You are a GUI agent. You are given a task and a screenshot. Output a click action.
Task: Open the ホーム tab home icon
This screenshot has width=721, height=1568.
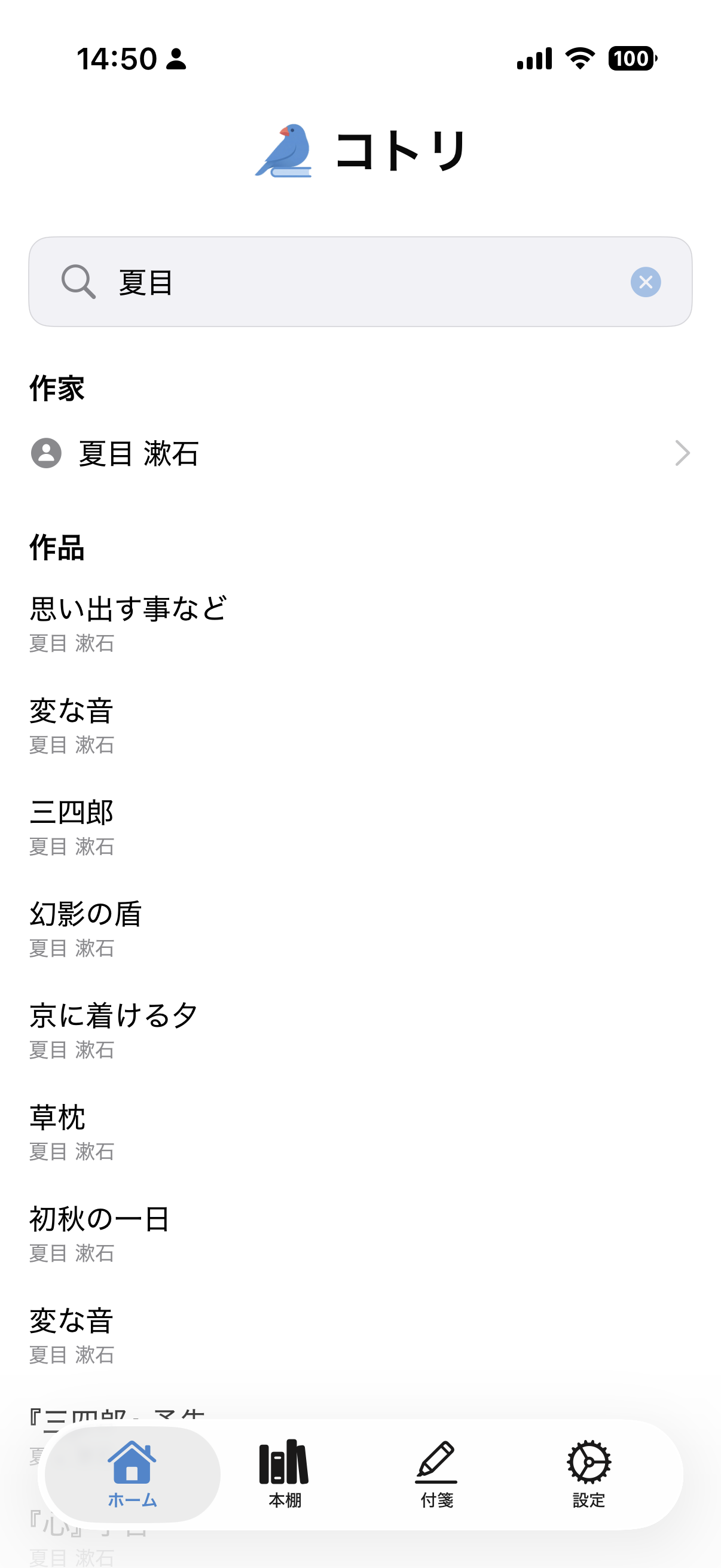[x=132, y=1464]
